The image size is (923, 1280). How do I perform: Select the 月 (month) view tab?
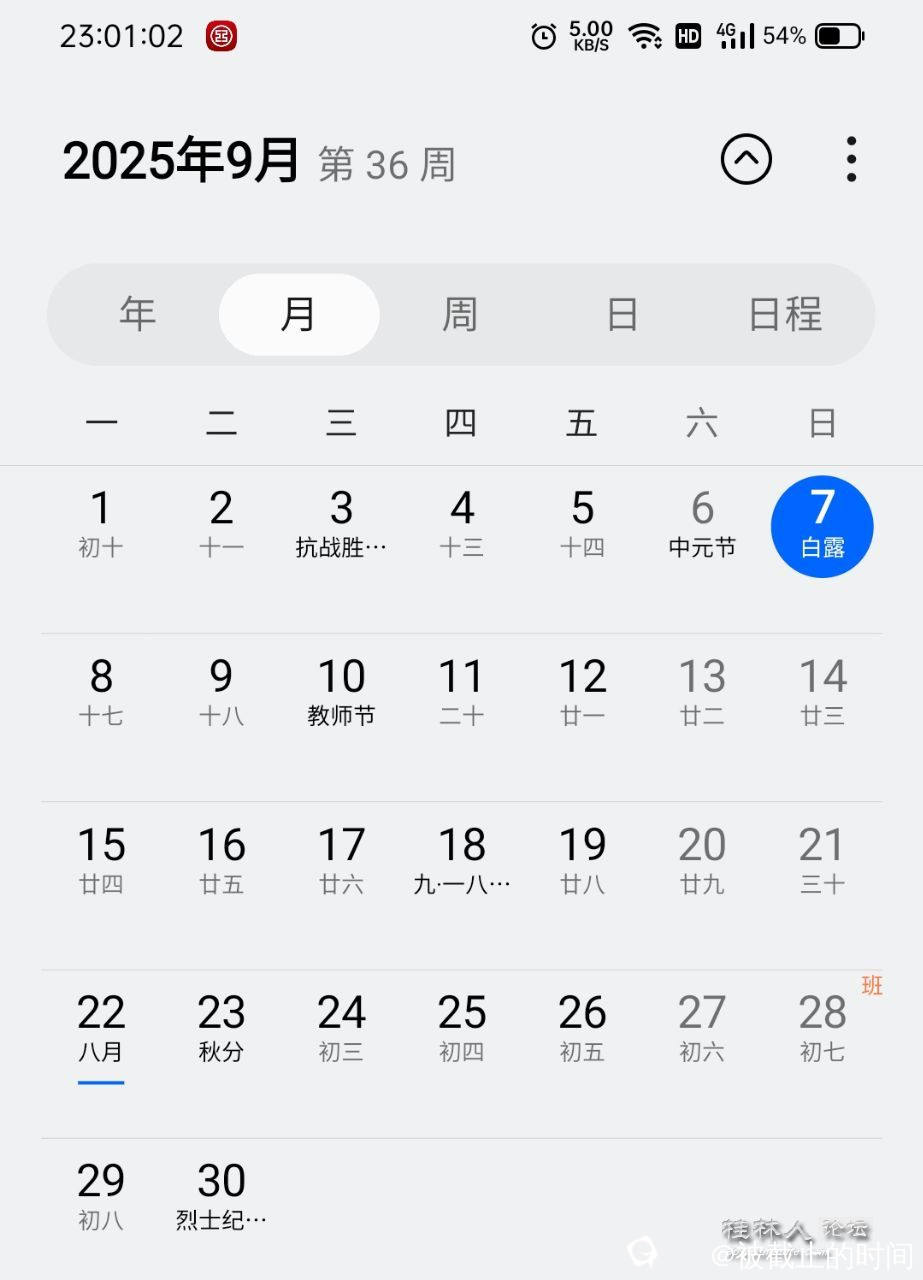298,314
